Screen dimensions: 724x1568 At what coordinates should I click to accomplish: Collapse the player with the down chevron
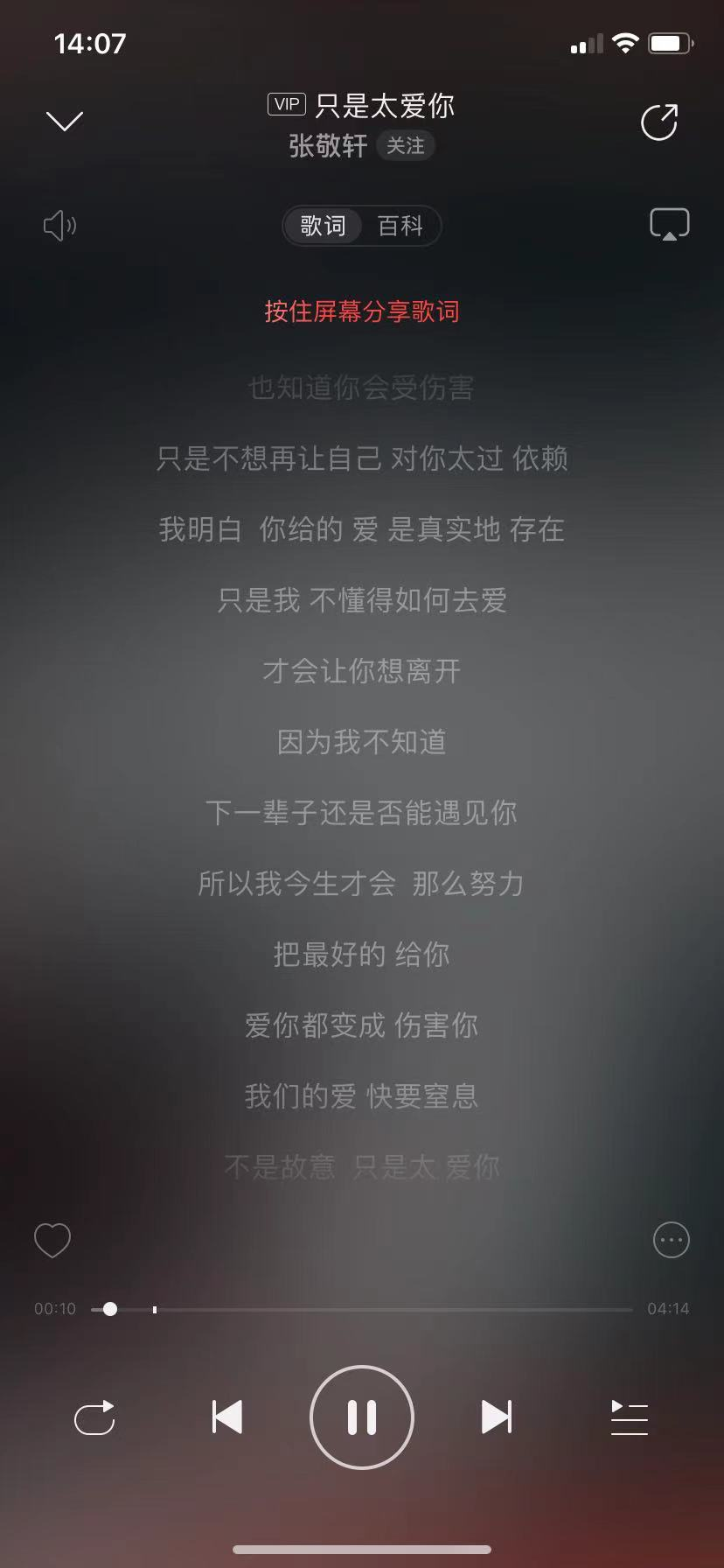tap(64, 120)
